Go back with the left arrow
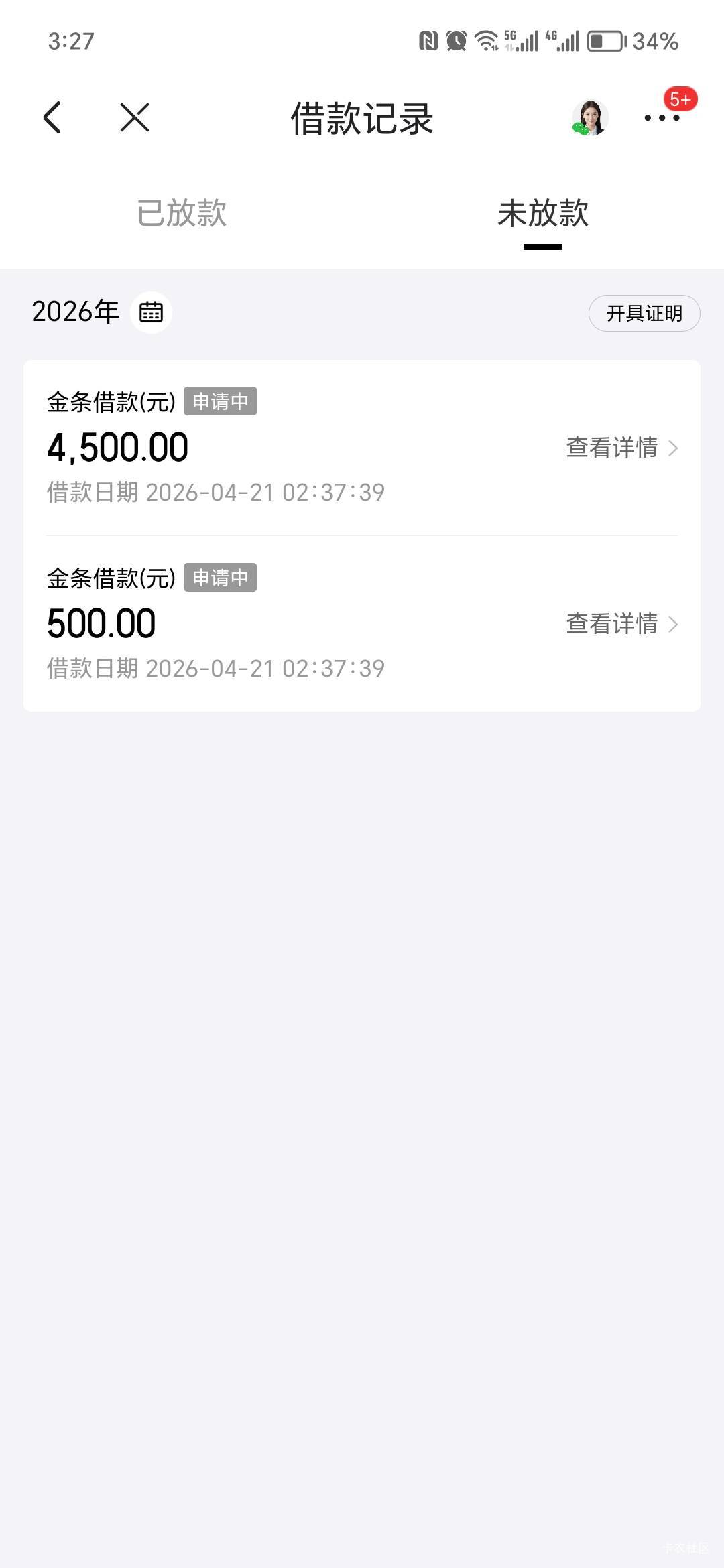The width and height of the screenshot is (724, 1568). click(52, 118)
